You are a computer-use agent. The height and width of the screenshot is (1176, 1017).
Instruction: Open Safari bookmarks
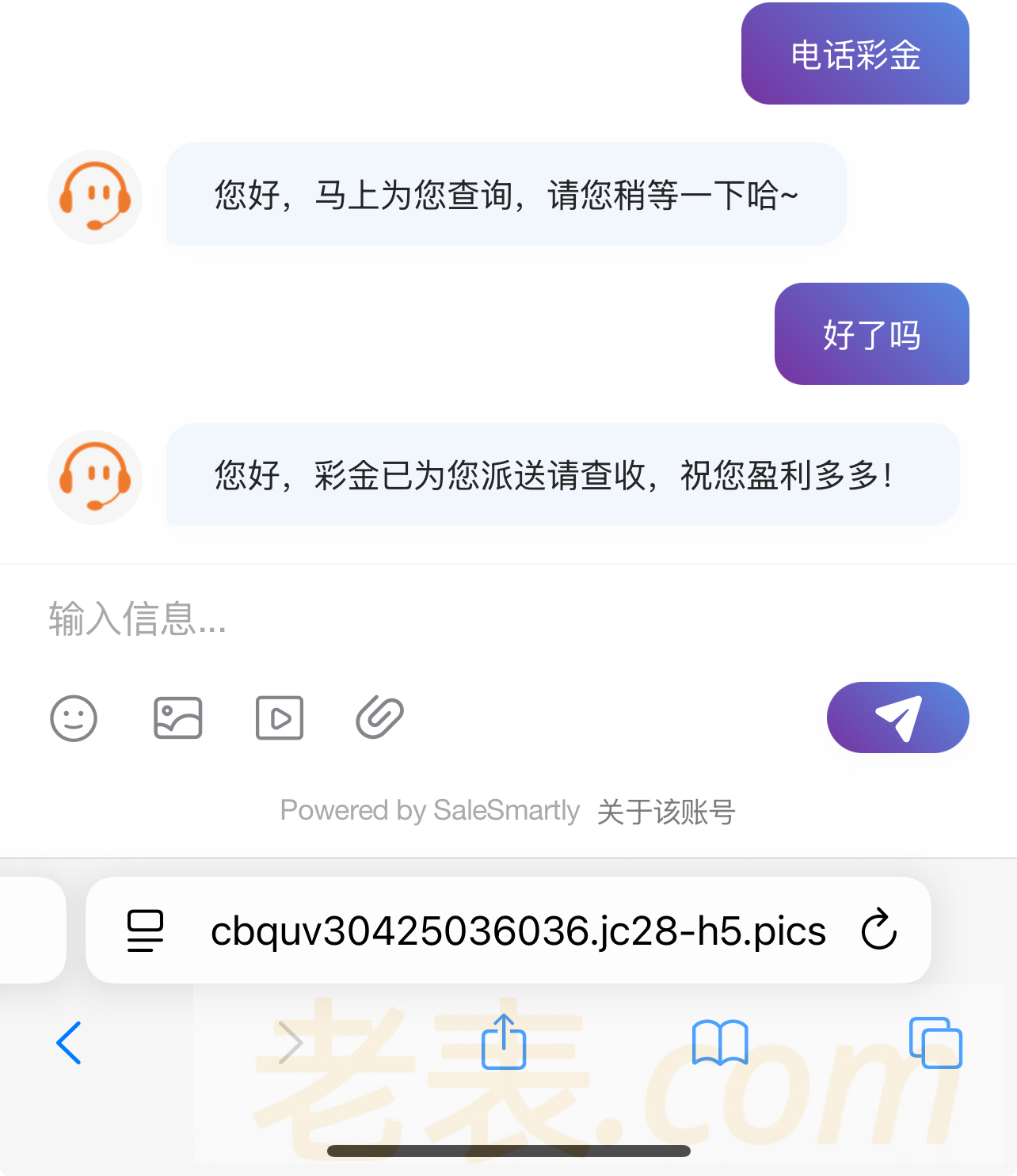point(719,1043)
